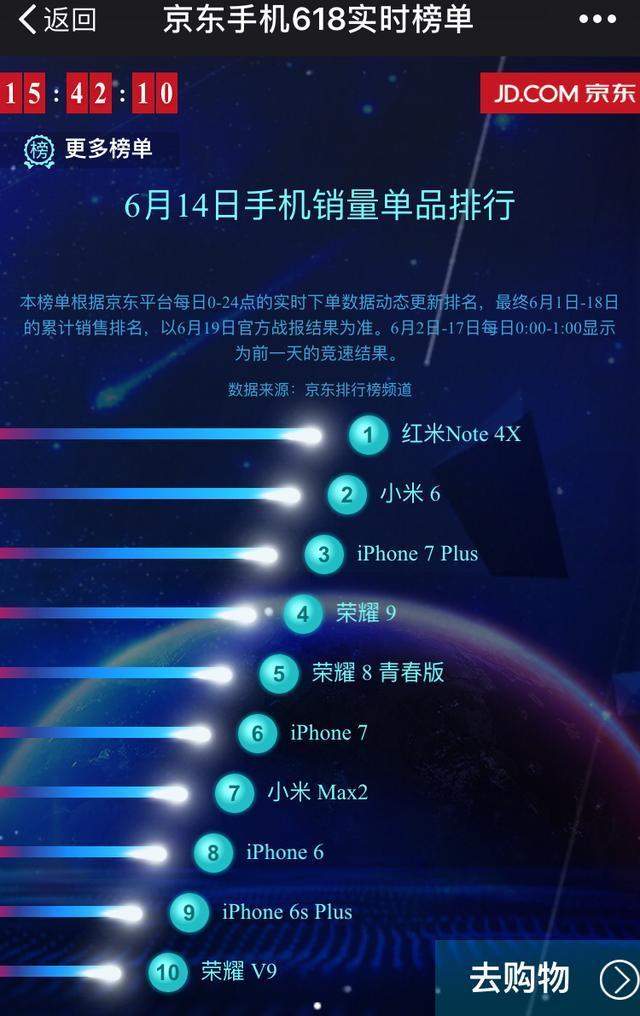Open the three-dot overflow menu
640x1016 pixels.
[x=597, y=19]
